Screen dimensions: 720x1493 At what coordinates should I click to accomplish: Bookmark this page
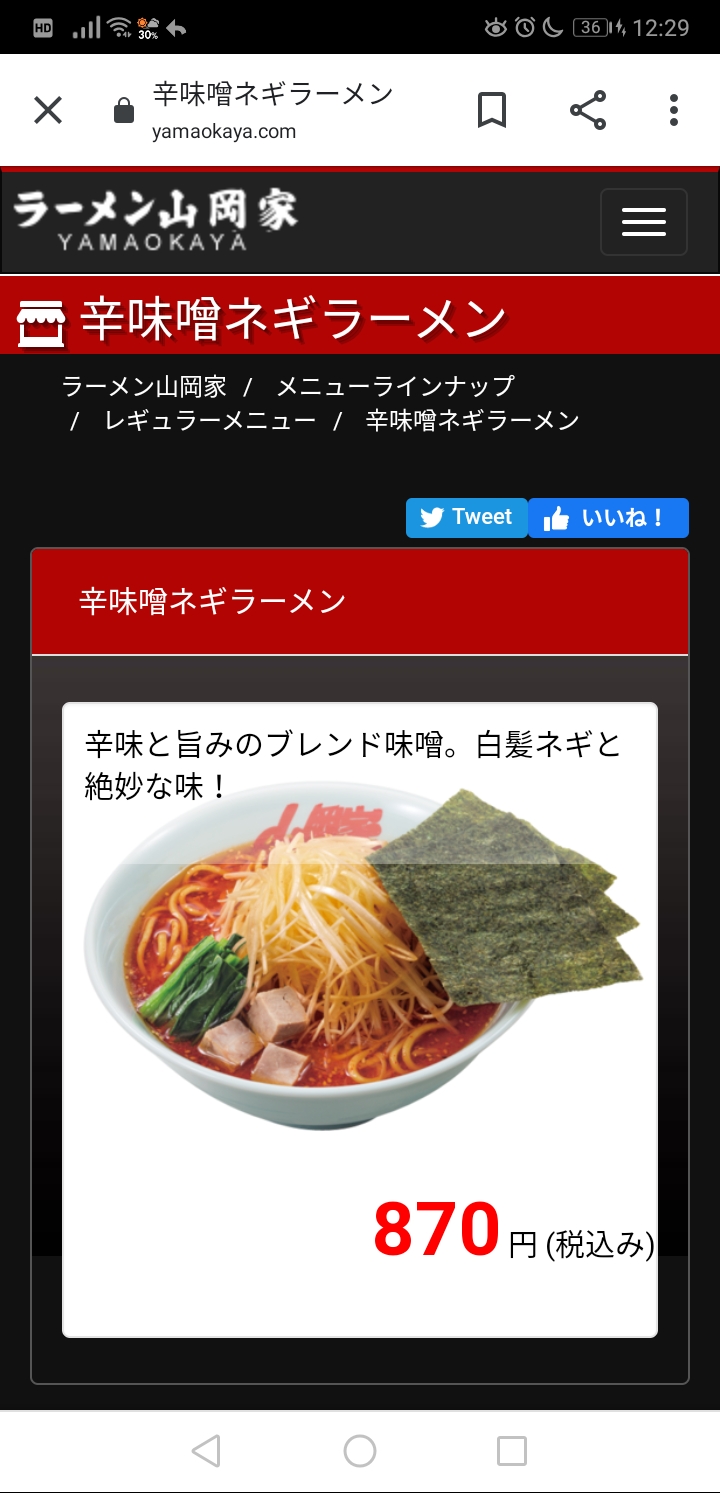click(491, 110)
